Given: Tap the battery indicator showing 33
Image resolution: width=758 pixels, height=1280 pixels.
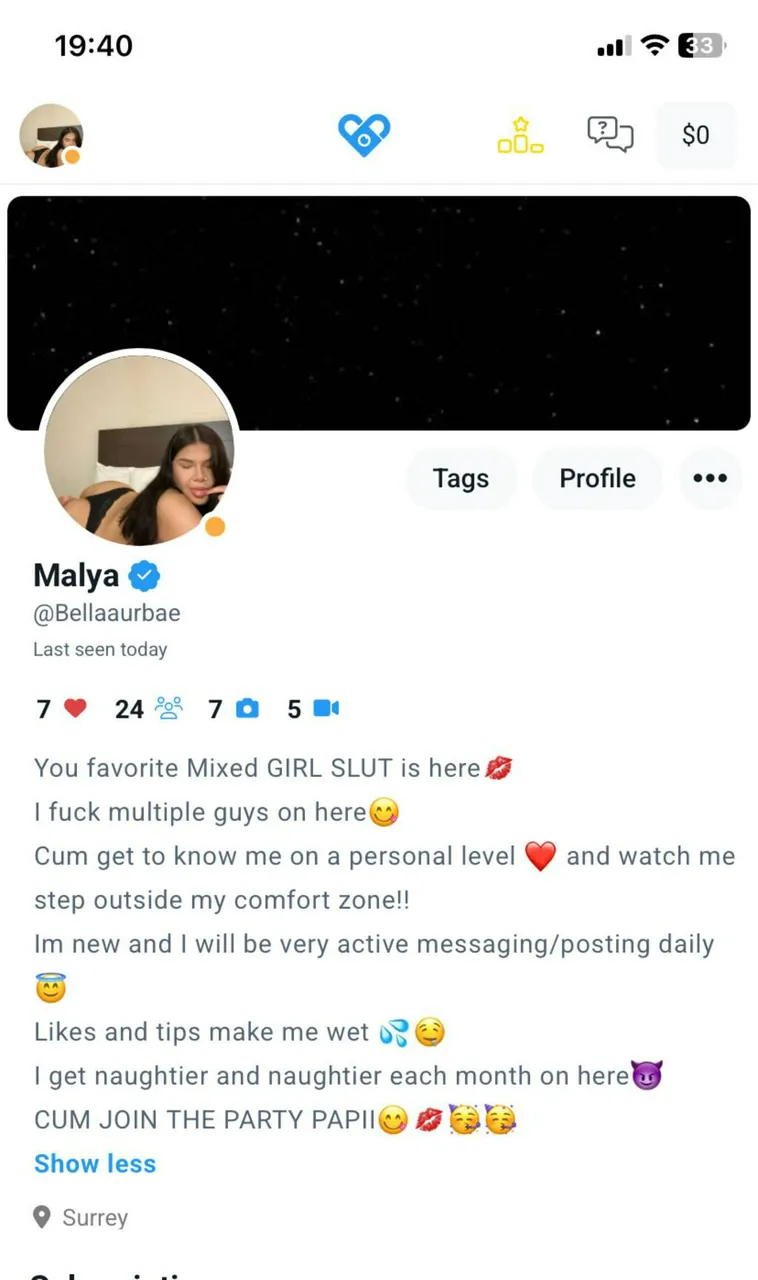Looking at the screenshot, I should pyautogui.click(x=701, y=45).
